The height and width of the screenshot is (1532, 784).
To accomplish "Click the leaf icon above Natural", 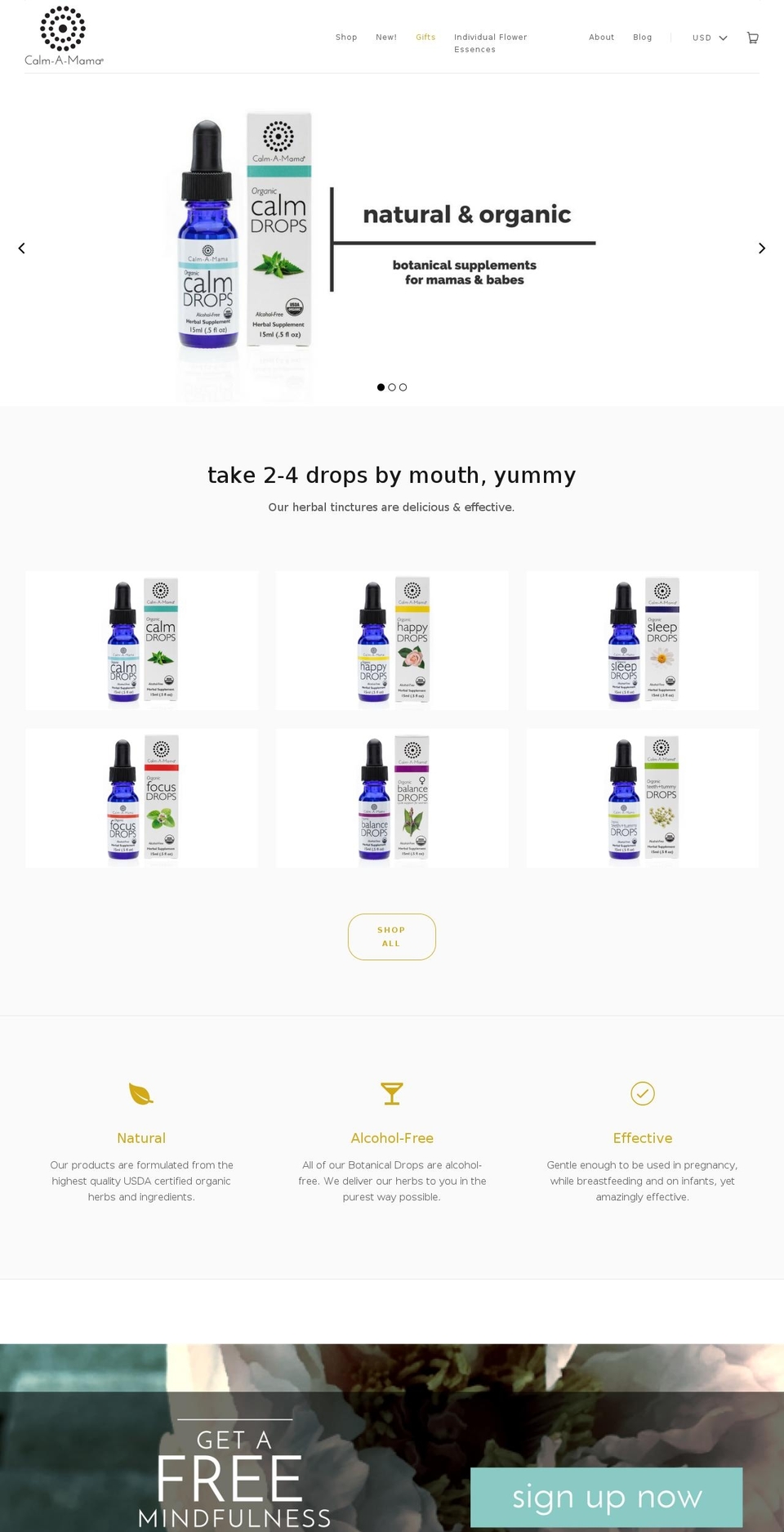I will pos(140,1094).
